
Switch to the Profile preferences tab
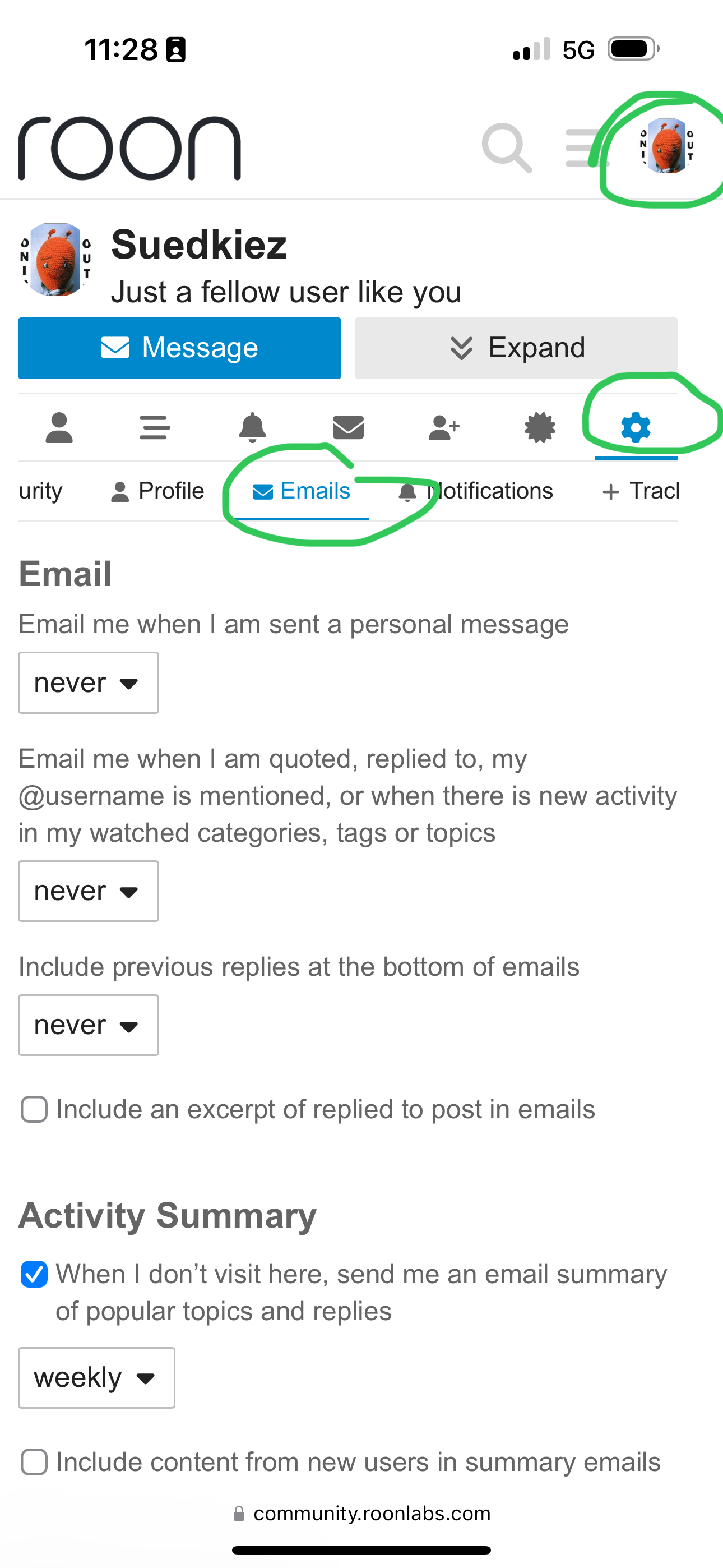157,491
